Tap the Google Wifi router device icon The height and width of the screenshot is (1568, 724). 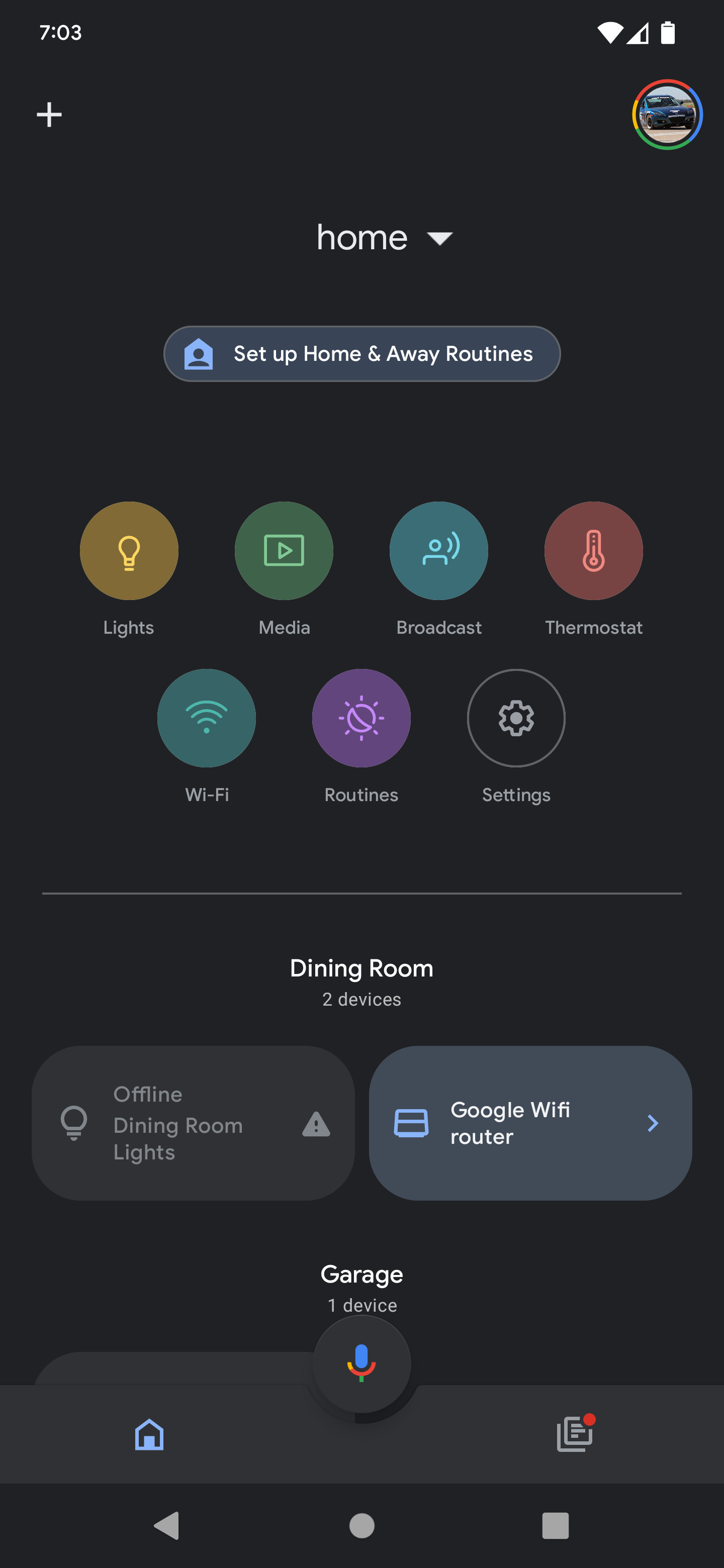point(412,1123)
